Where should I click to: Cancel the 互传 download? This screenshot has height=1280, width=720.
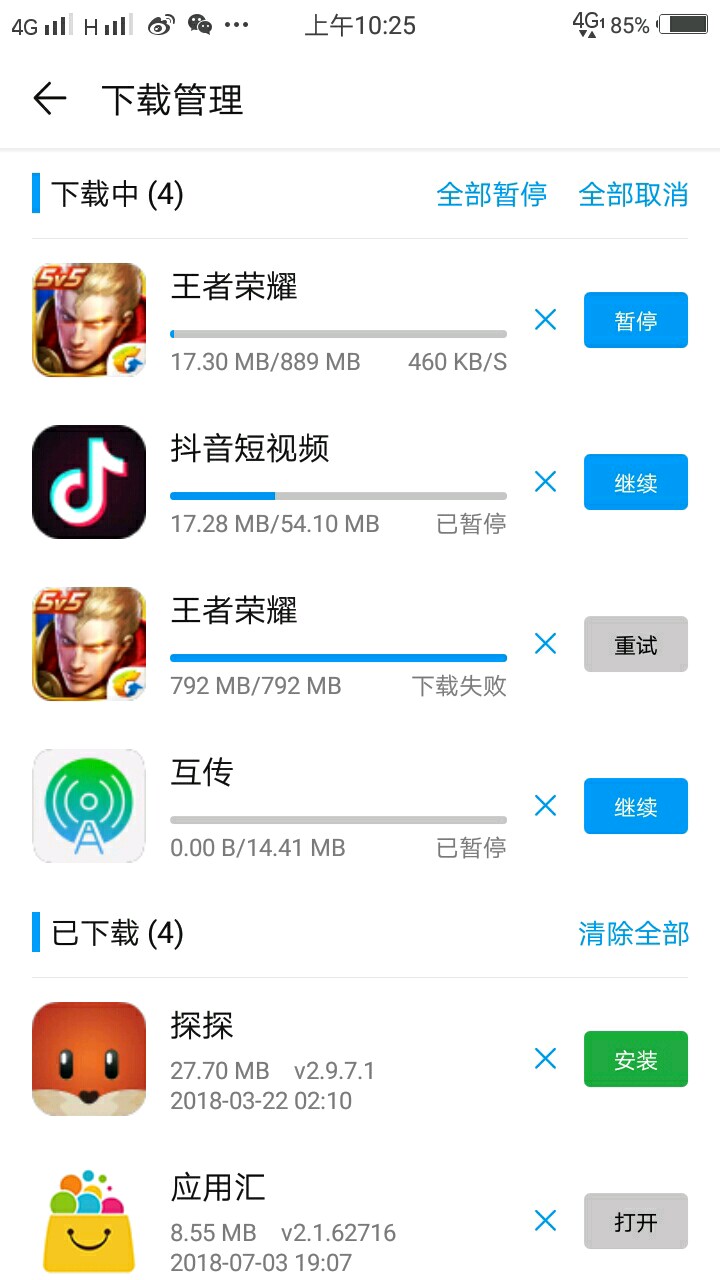click(x=545, y=806)
